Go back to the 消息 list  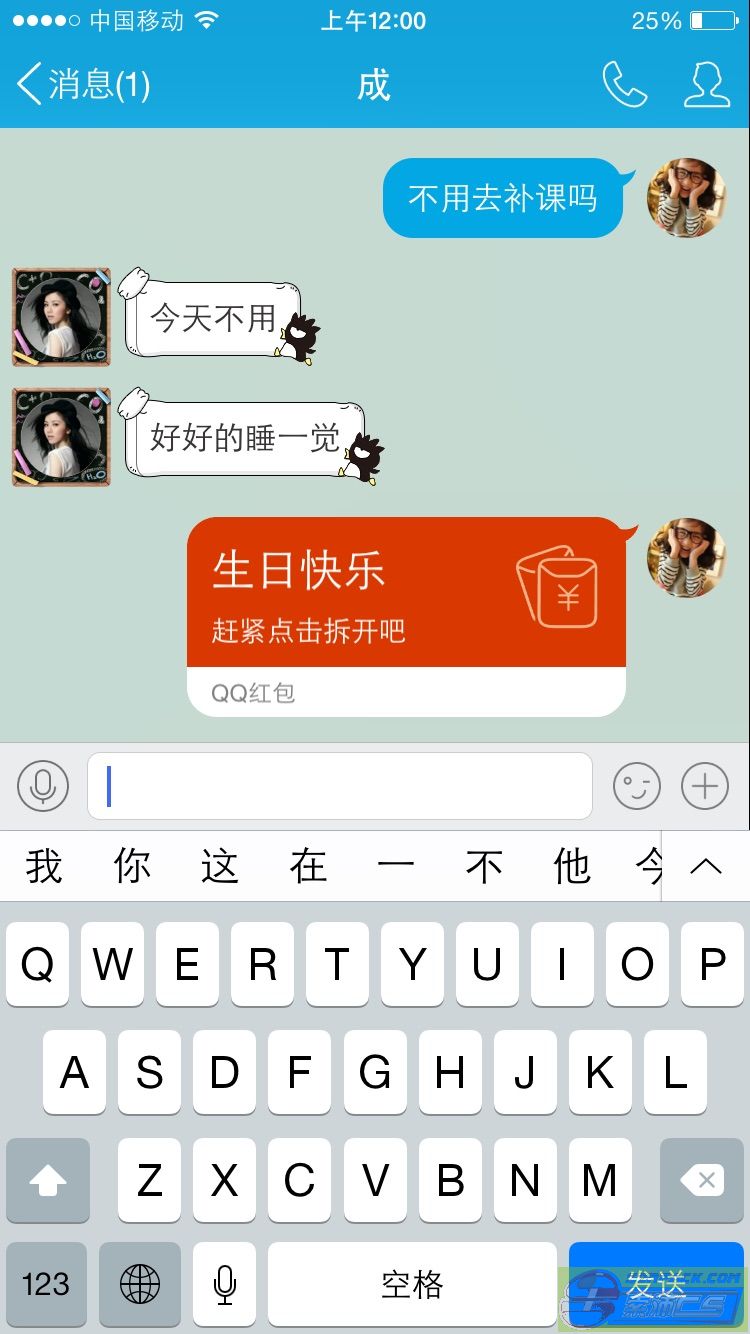point(84,85)
